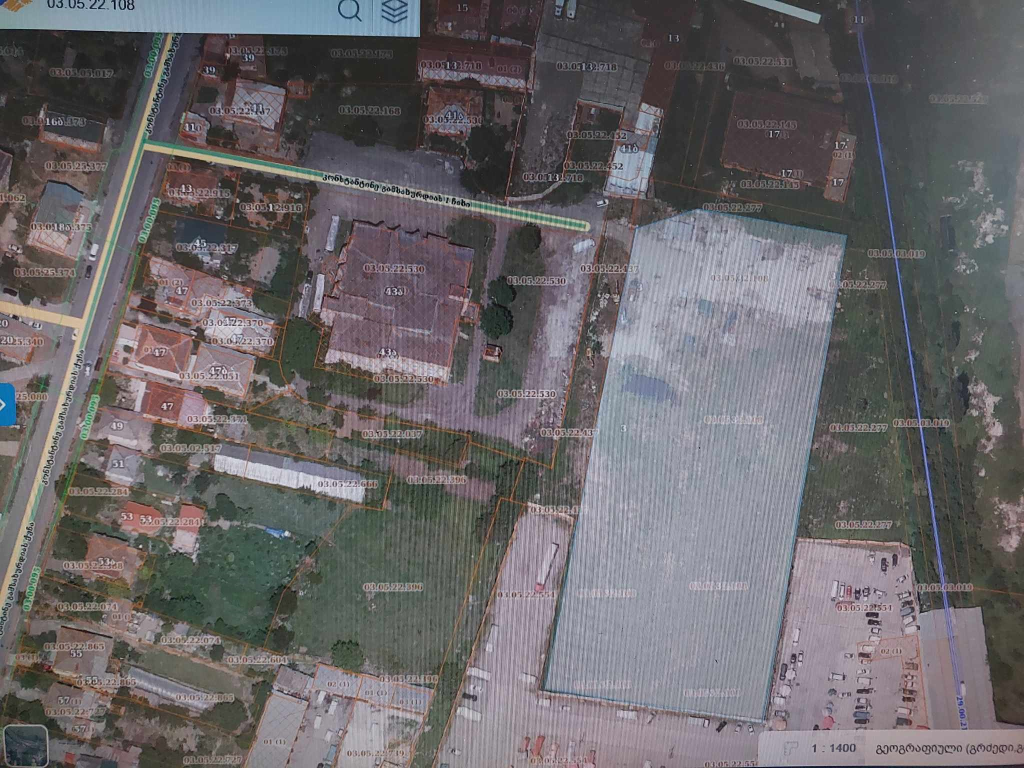Tap the measure icon beside the 1:1400 scale
This screenshot has height=768, width=1024.
pos(790,747)
